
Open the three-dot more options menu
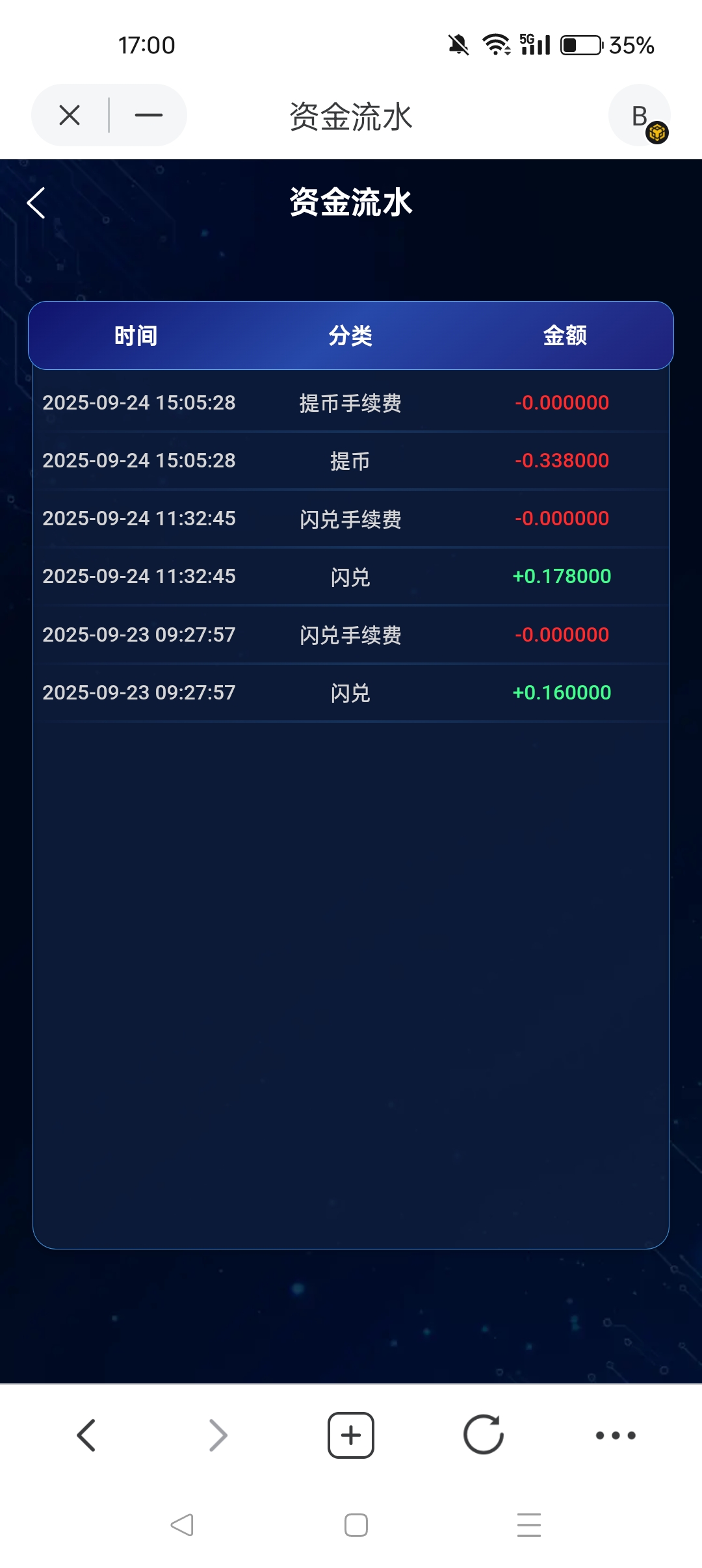(616, 1435)
